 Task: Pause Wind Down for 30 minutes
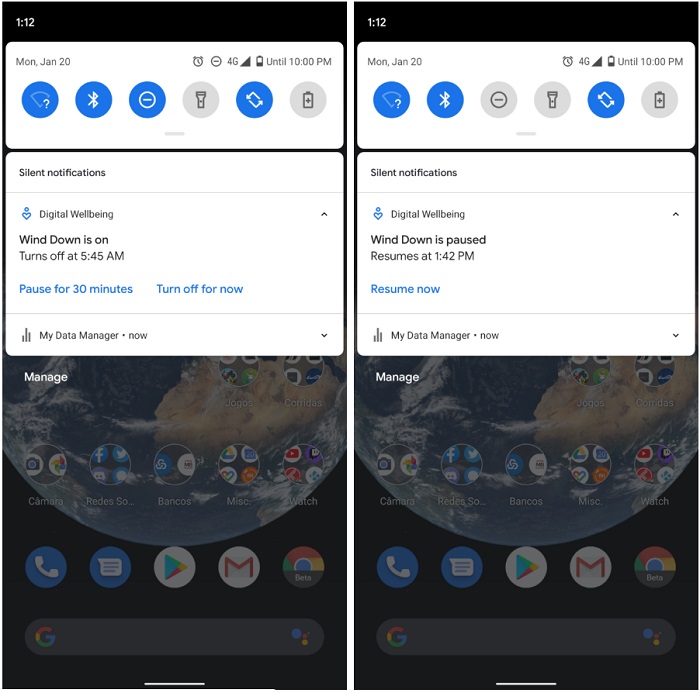coord(76,289)
